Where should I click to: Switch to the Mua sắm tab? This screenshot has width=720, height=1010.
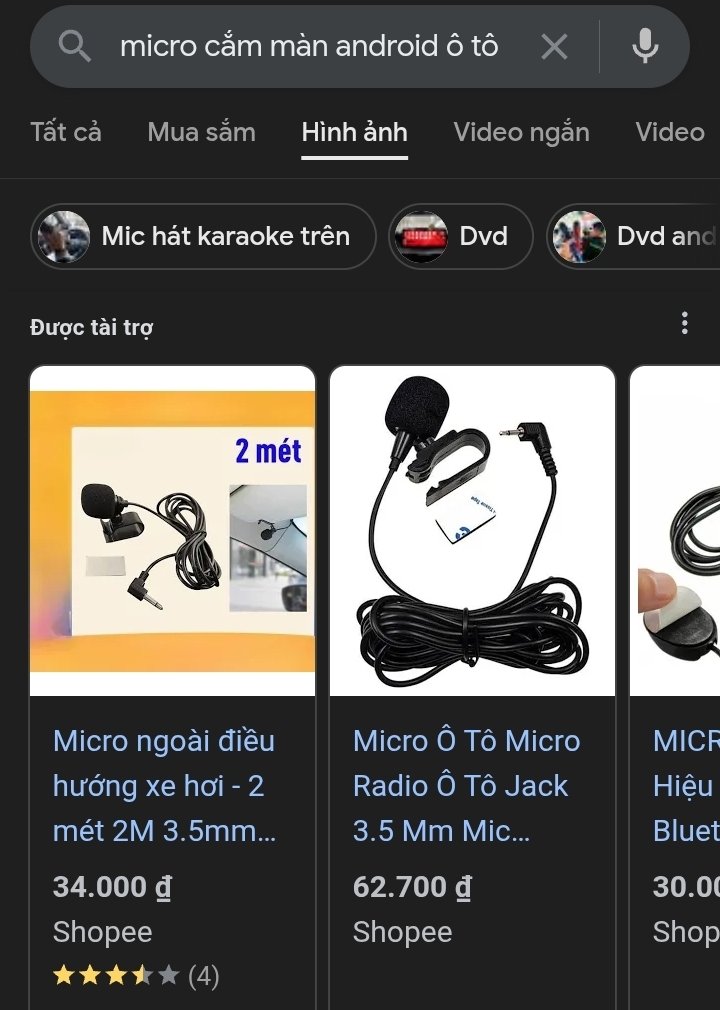(201, 132)
